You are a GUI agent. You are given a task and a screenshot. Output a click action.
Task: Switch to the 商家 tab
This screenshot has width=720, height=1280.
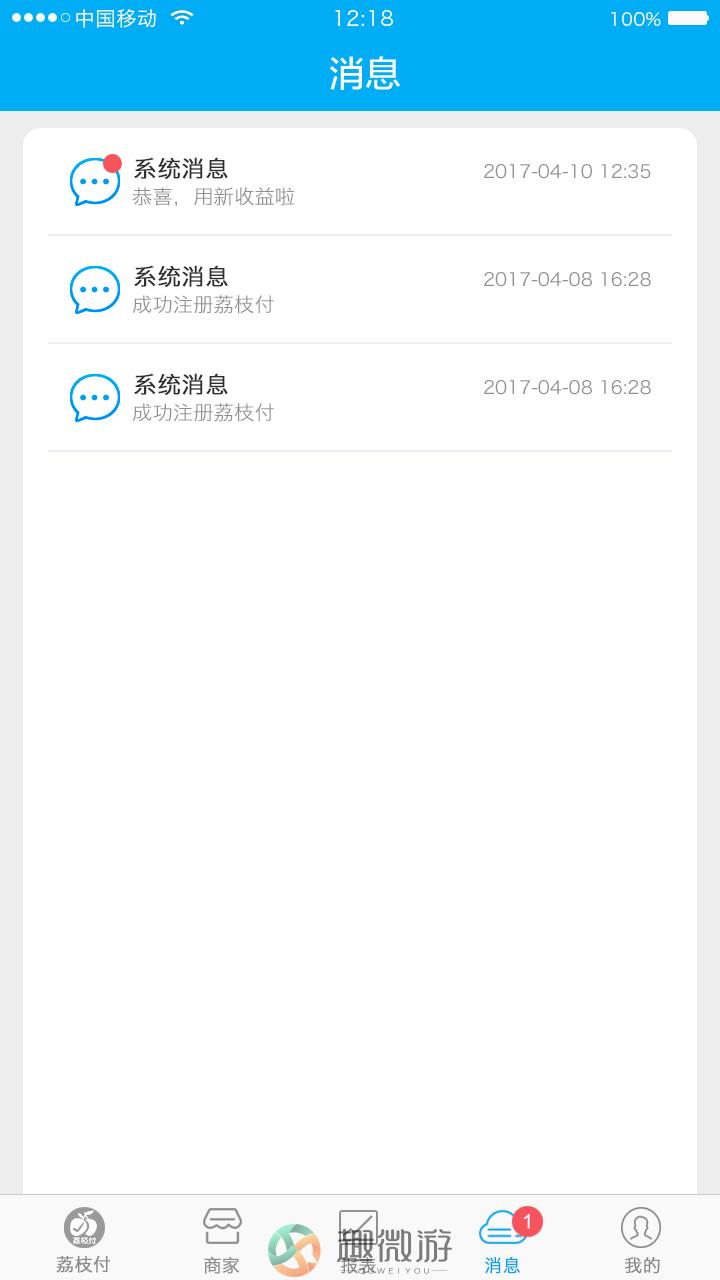(x=222, y=1240)
